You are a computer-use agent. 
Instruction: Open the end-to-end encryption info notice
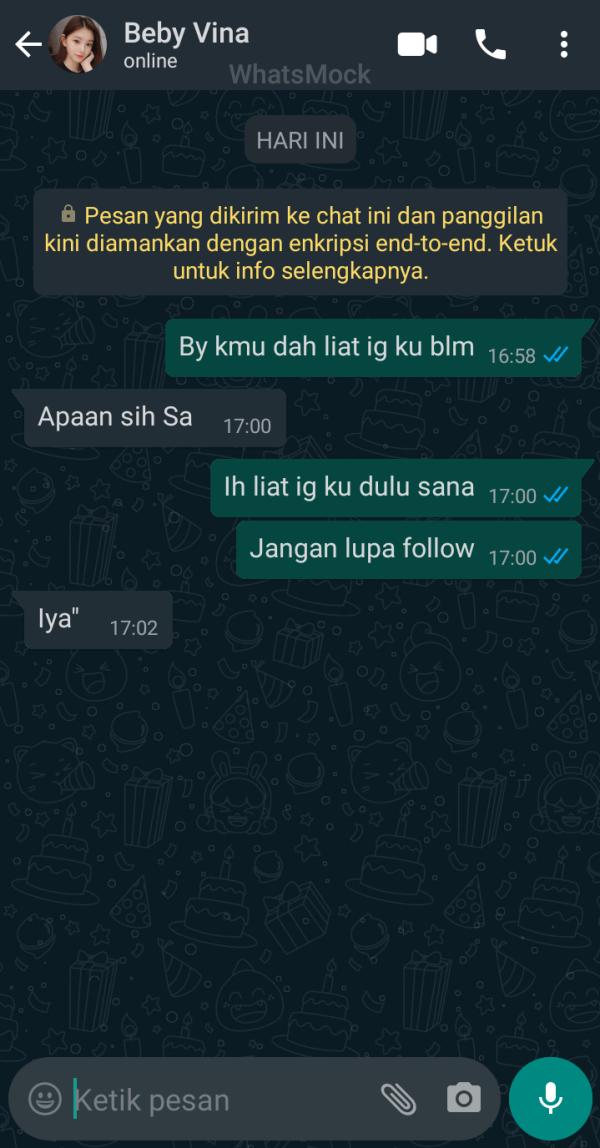[x=300, y=243]
